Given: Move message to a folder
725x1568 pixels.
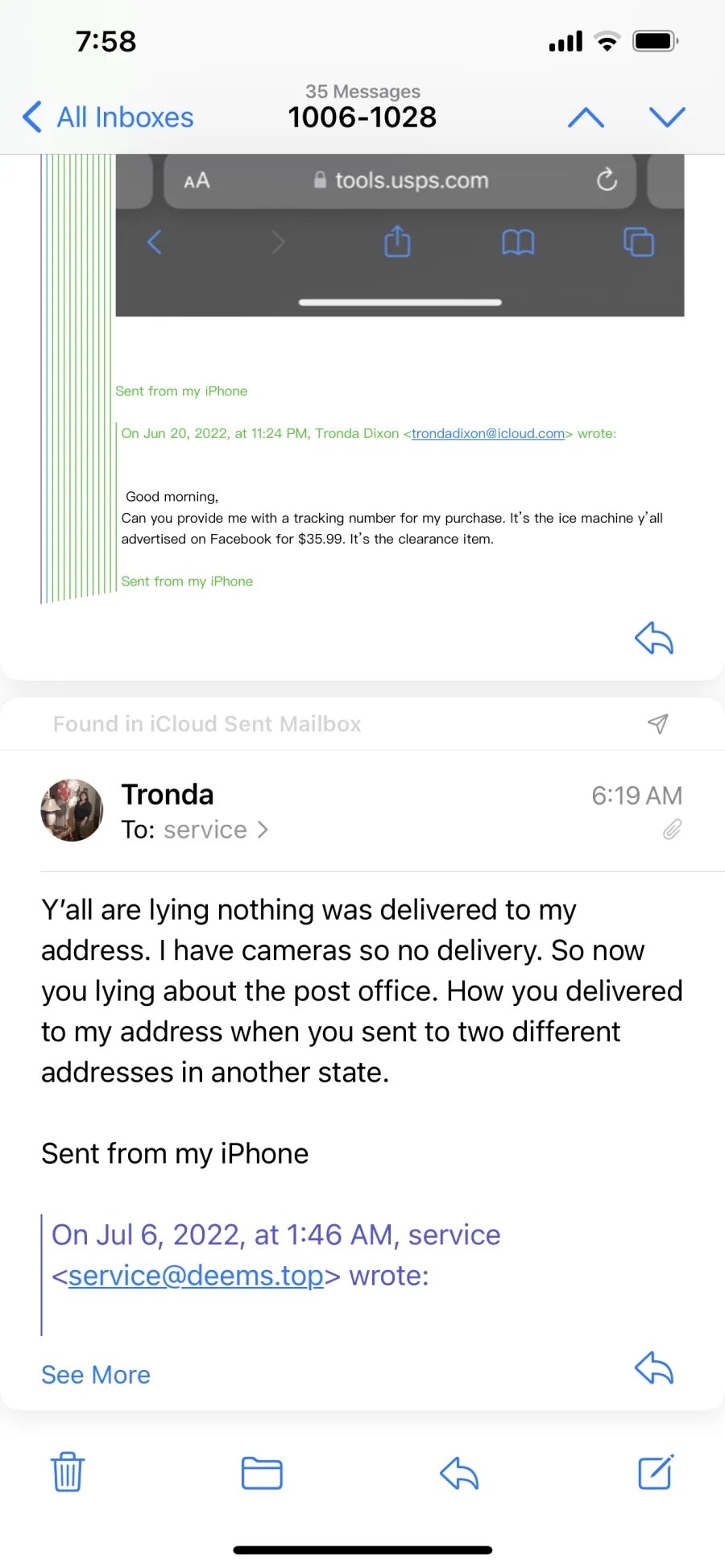Looking at the screenshot, I should 262,1473.
